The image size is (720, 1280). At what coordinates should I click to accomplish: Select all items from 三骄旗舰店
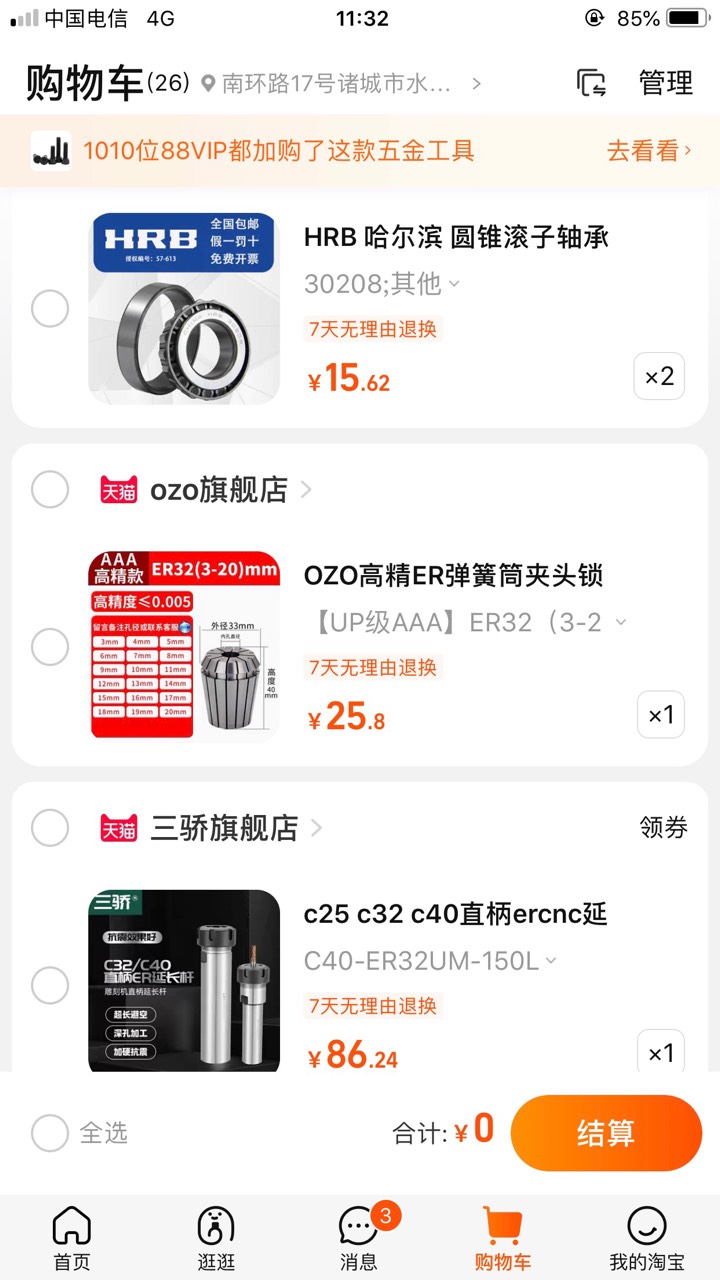click(x=50, y=828)
